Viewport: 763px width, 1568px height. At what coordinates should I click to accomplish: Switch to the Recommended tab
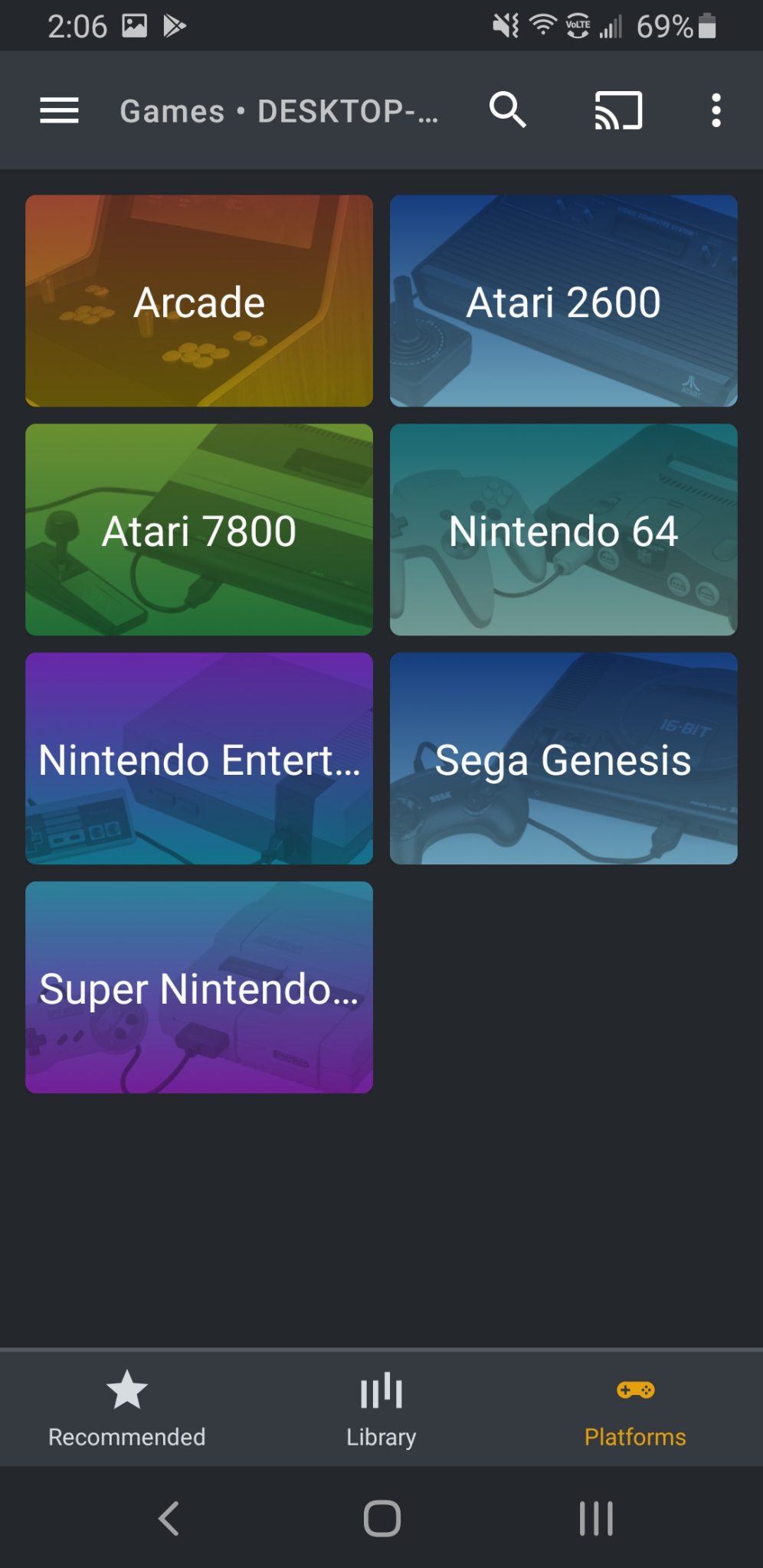tap(126, 1410)
